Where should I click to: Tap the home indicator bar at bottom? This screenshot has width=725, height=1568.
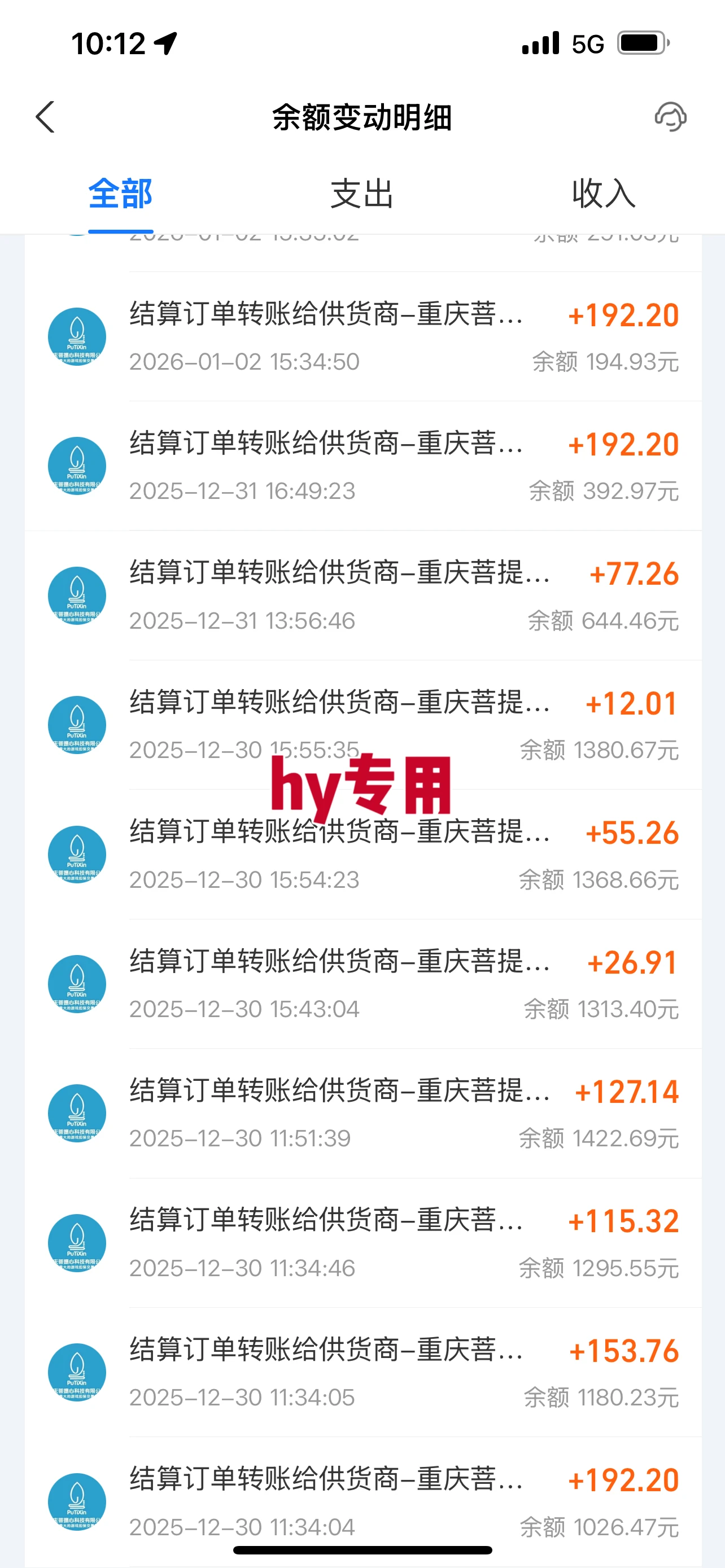coord(361,1549)
